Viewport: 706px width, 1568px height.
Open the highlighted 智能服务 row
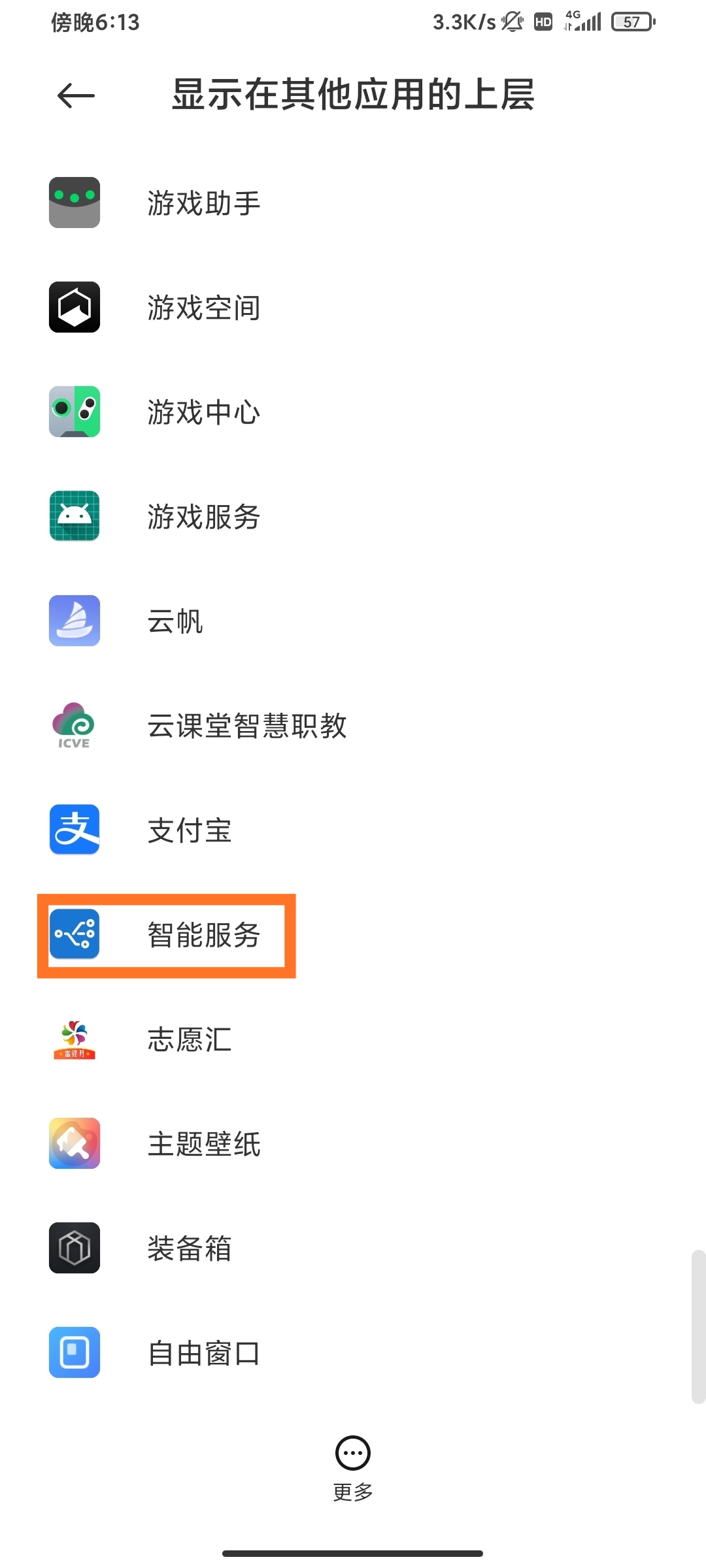click(x=353, y=934)
